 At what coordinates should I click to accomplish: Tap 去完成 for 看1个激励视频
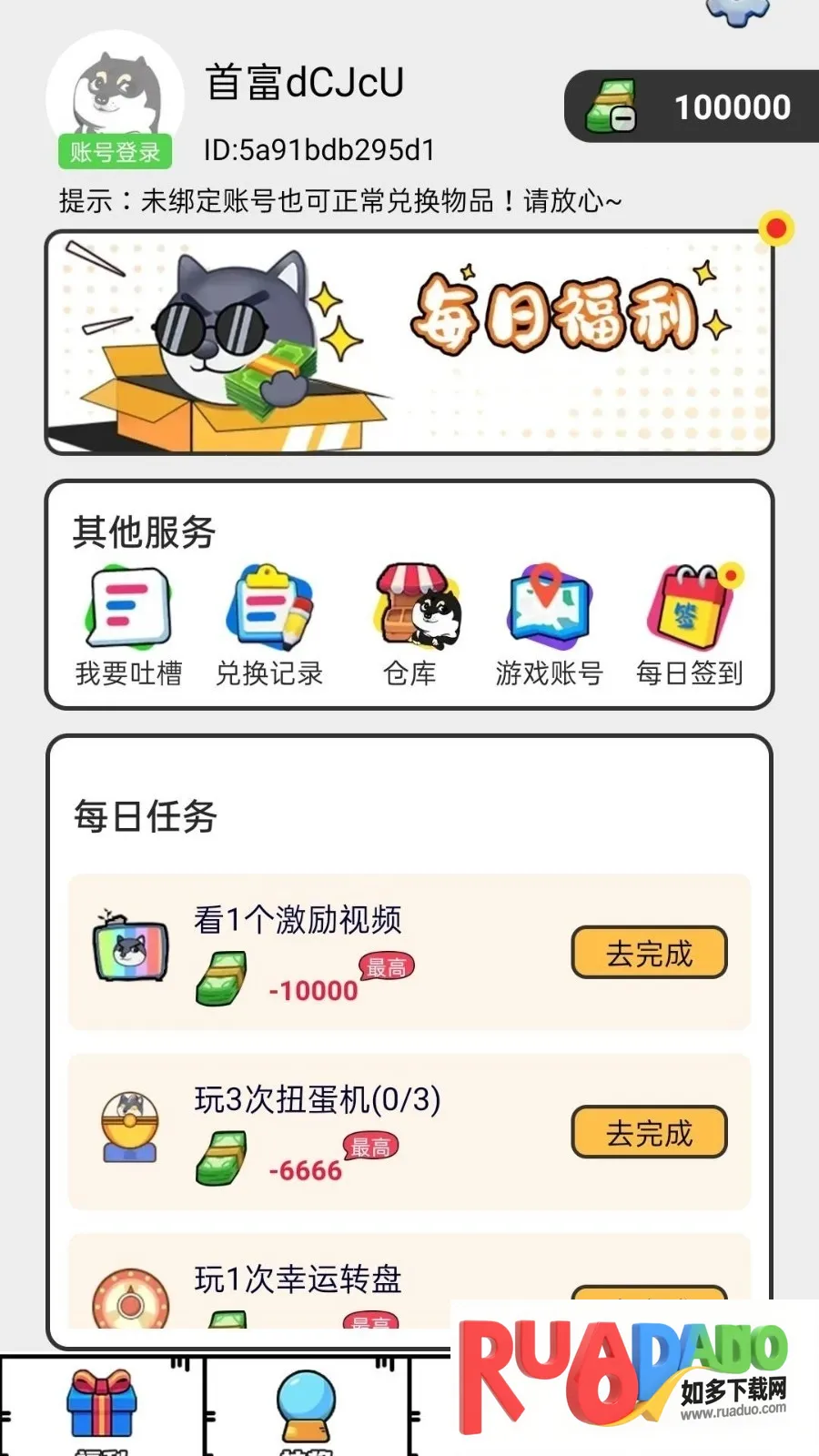[649, 953]
